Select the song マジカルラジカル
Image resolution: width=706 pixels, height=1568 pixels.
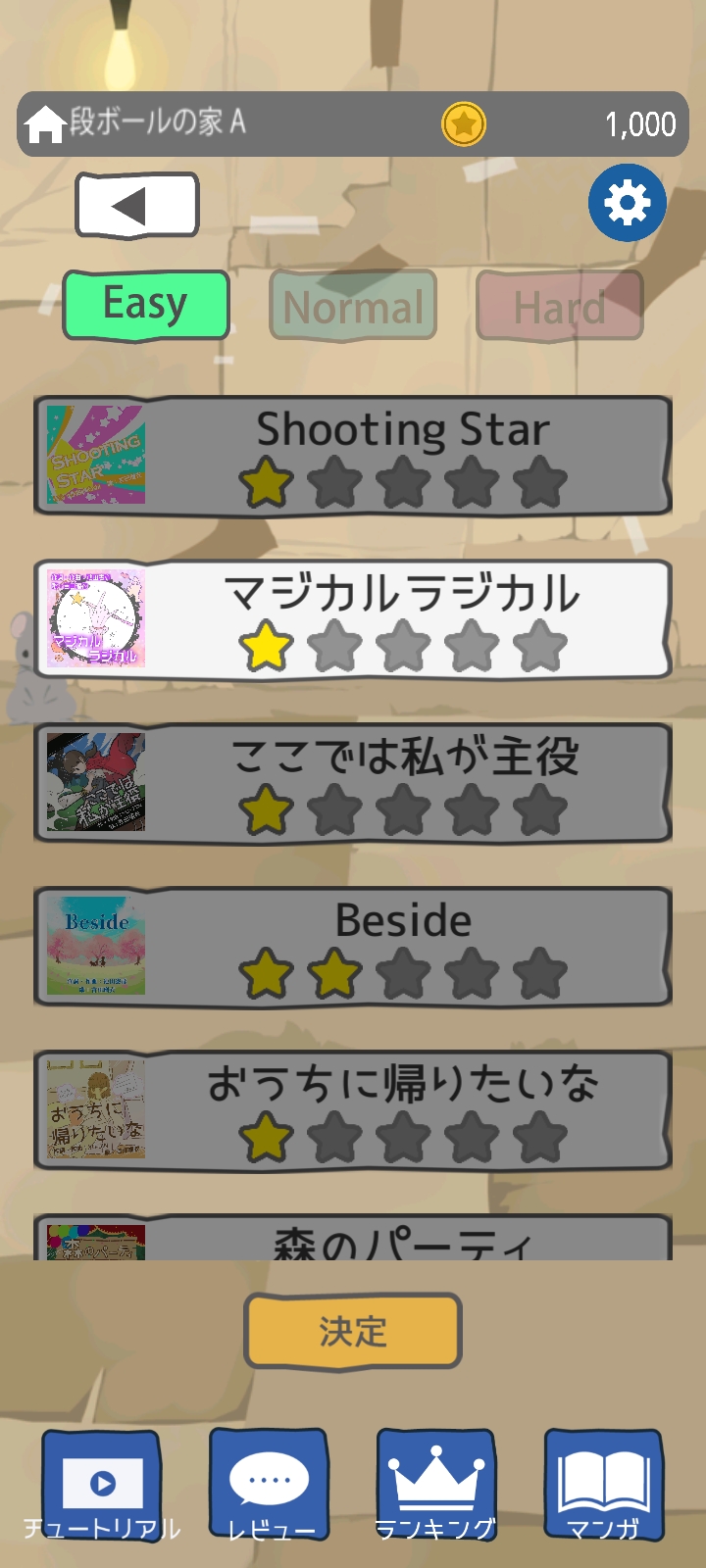point(353,619)
